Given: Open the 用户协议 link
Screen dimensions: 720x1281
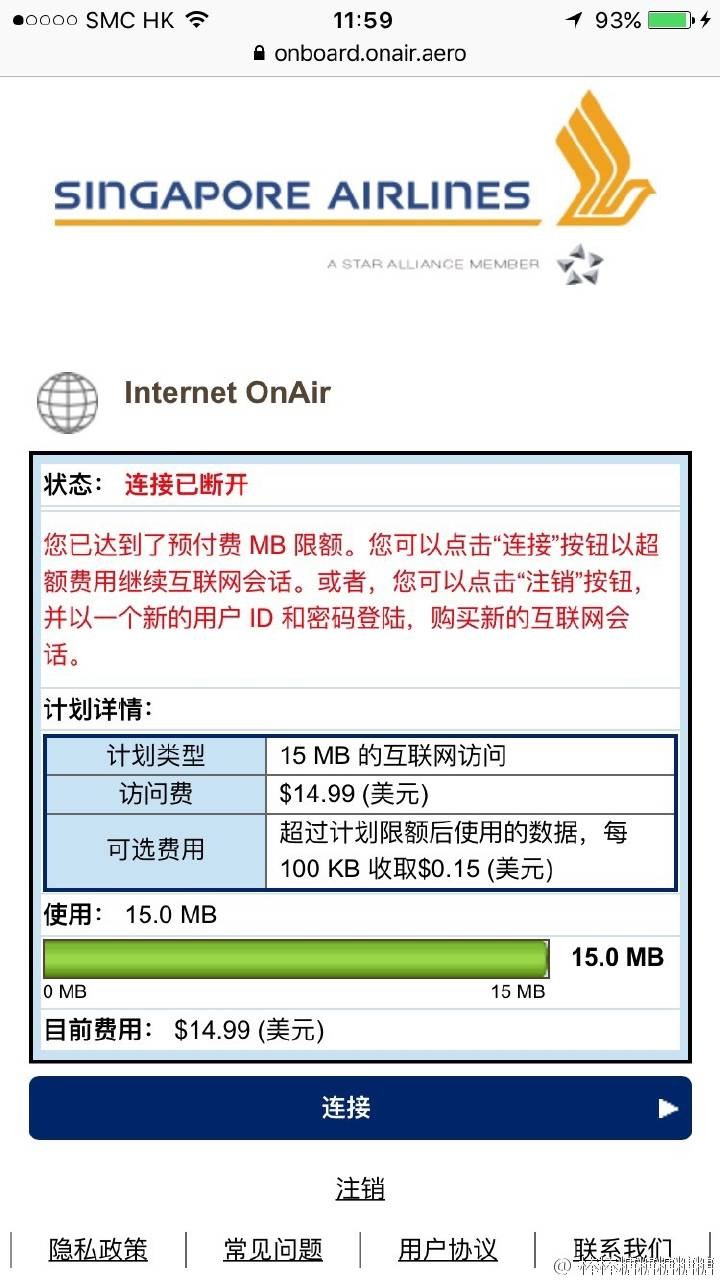Looking at the screenshot, I should [x=447, y=1249].
